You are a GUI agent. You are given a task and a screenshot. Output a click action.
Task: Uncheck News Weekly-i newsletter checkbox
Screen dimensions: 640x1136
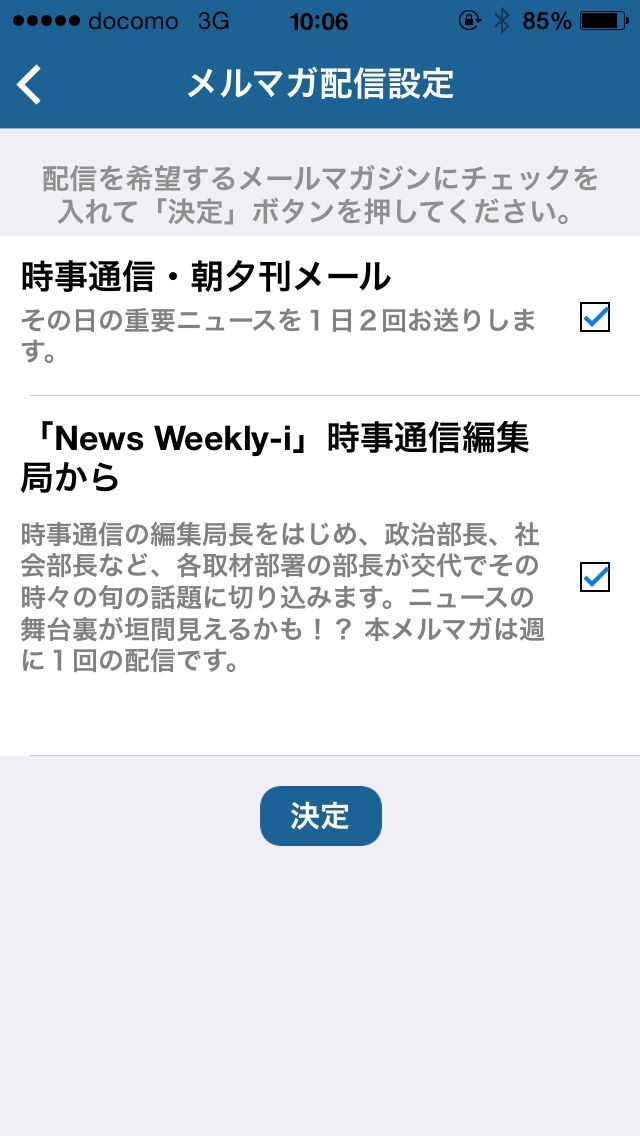[x=595, y=577]
